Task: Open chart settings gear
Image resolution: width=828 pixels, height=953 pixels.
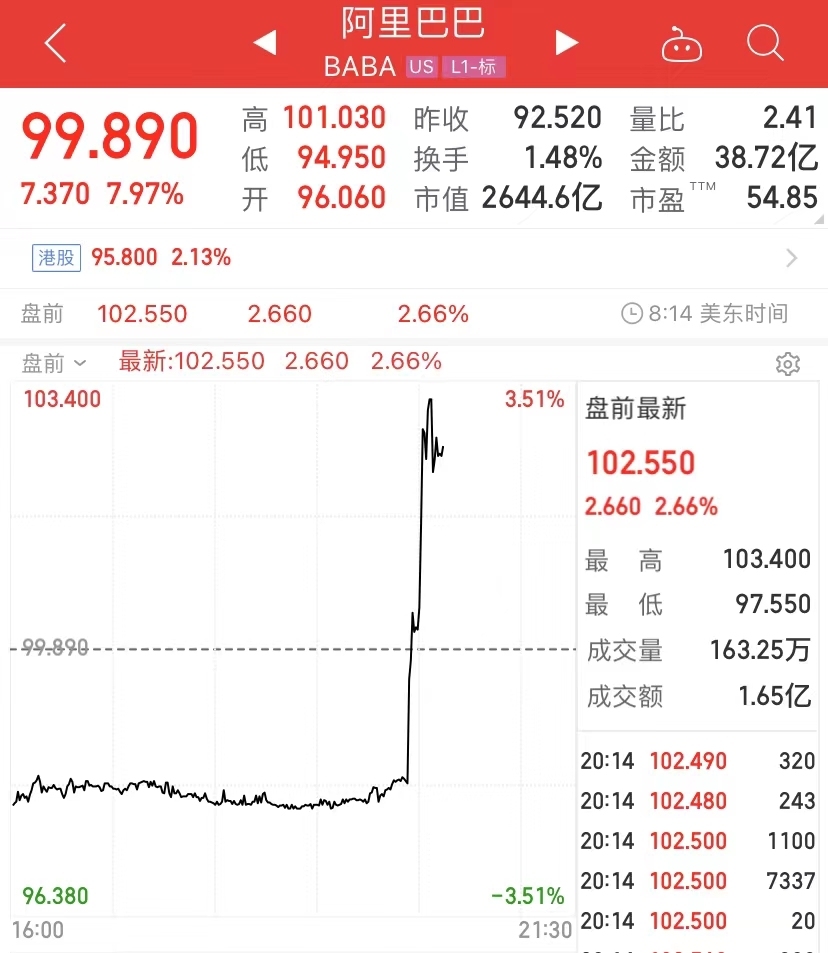Action: [788, 363]
